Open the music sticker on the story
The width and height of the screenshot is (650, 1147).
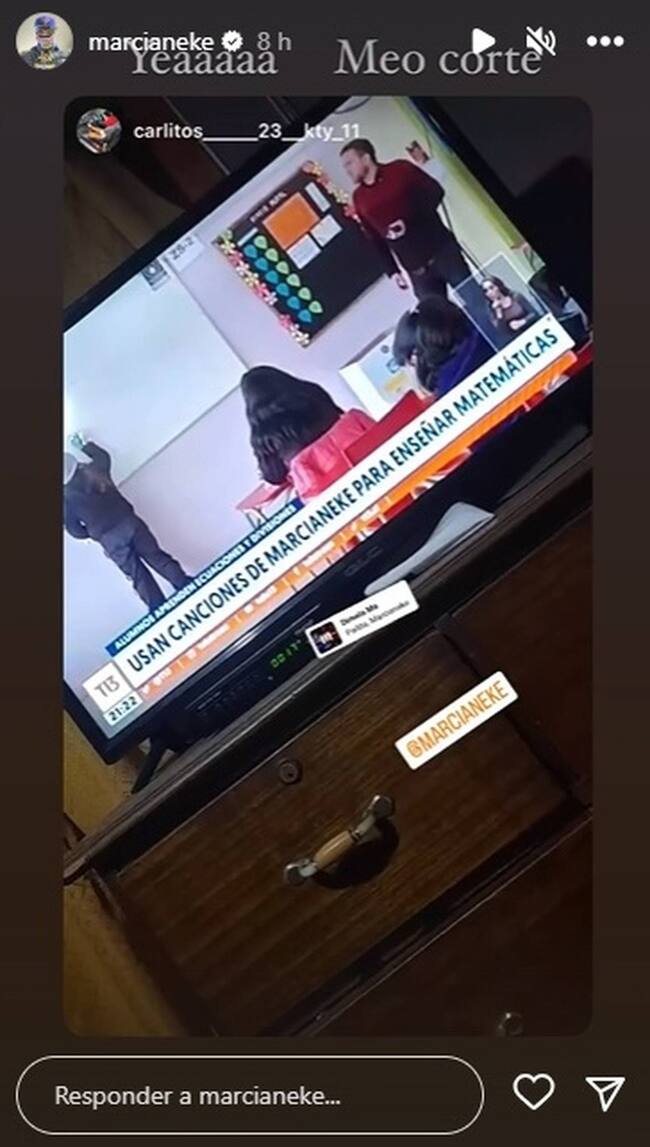360,619
